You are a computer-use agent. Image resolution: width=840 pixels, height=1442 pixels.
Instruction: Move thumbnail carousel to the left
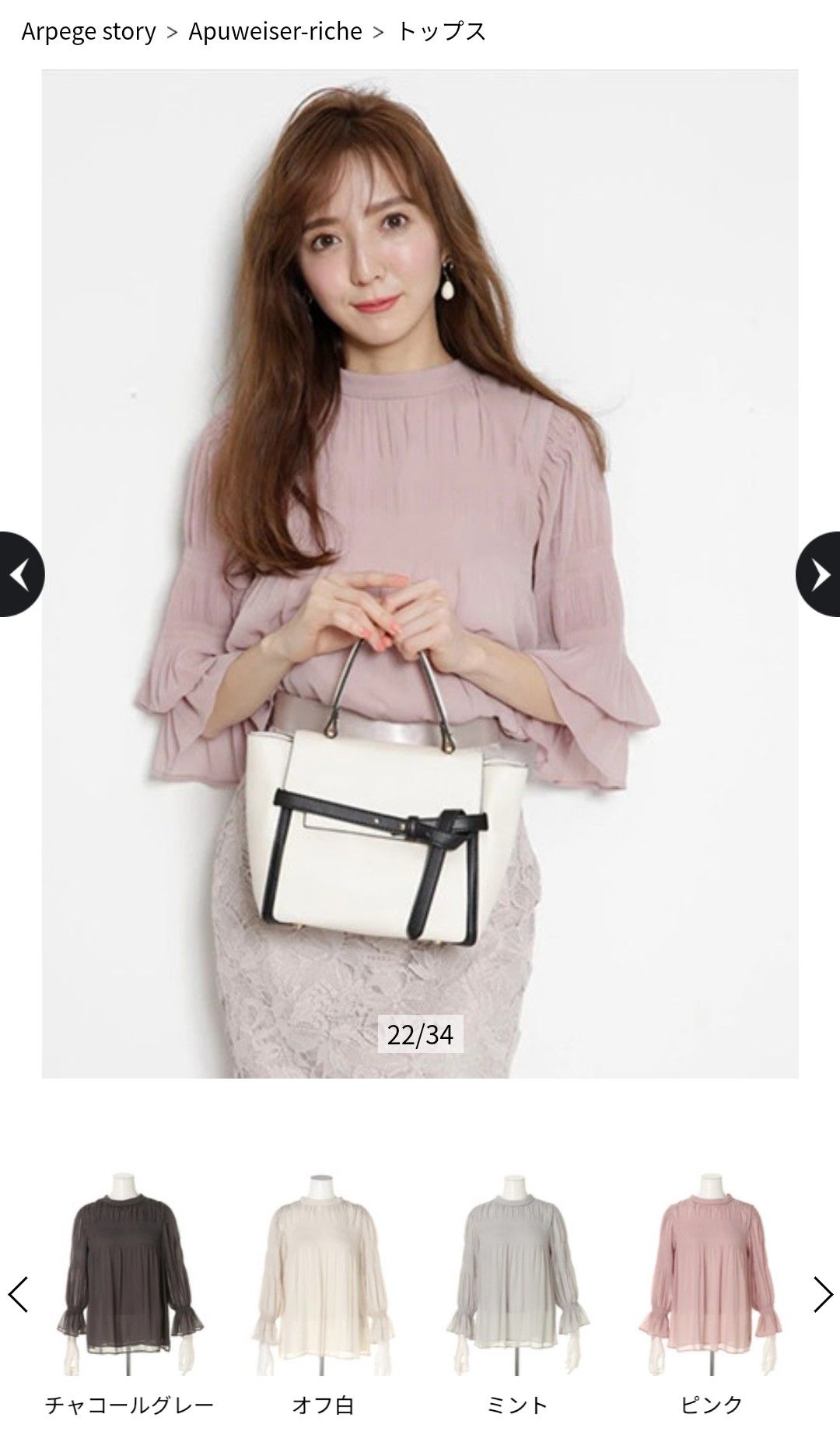tap(19, 1294)
